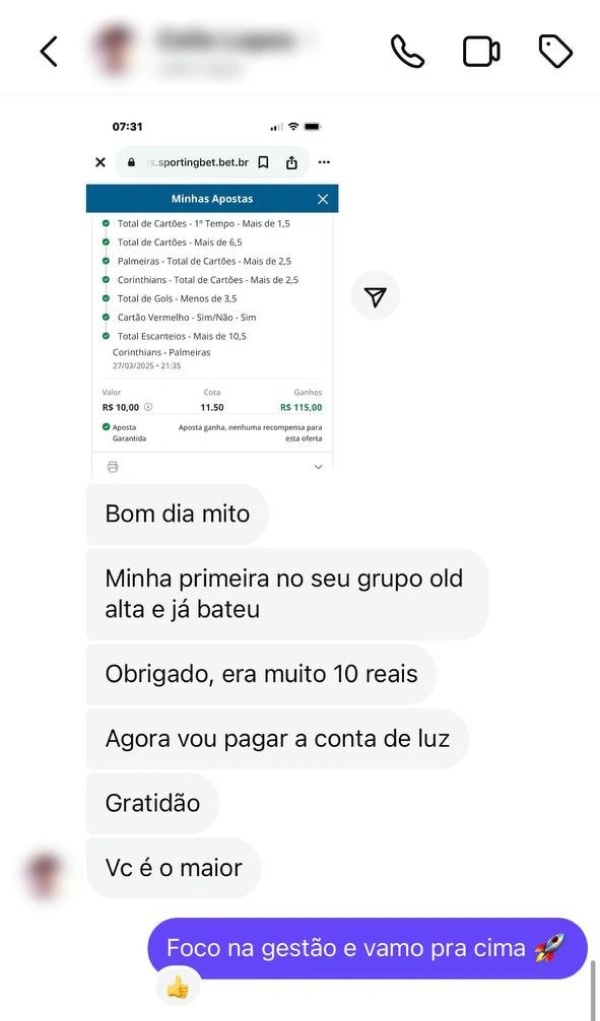Go back to the message list
The height and width of the screenshot is (1021, 600).
(x=49, y=51)
